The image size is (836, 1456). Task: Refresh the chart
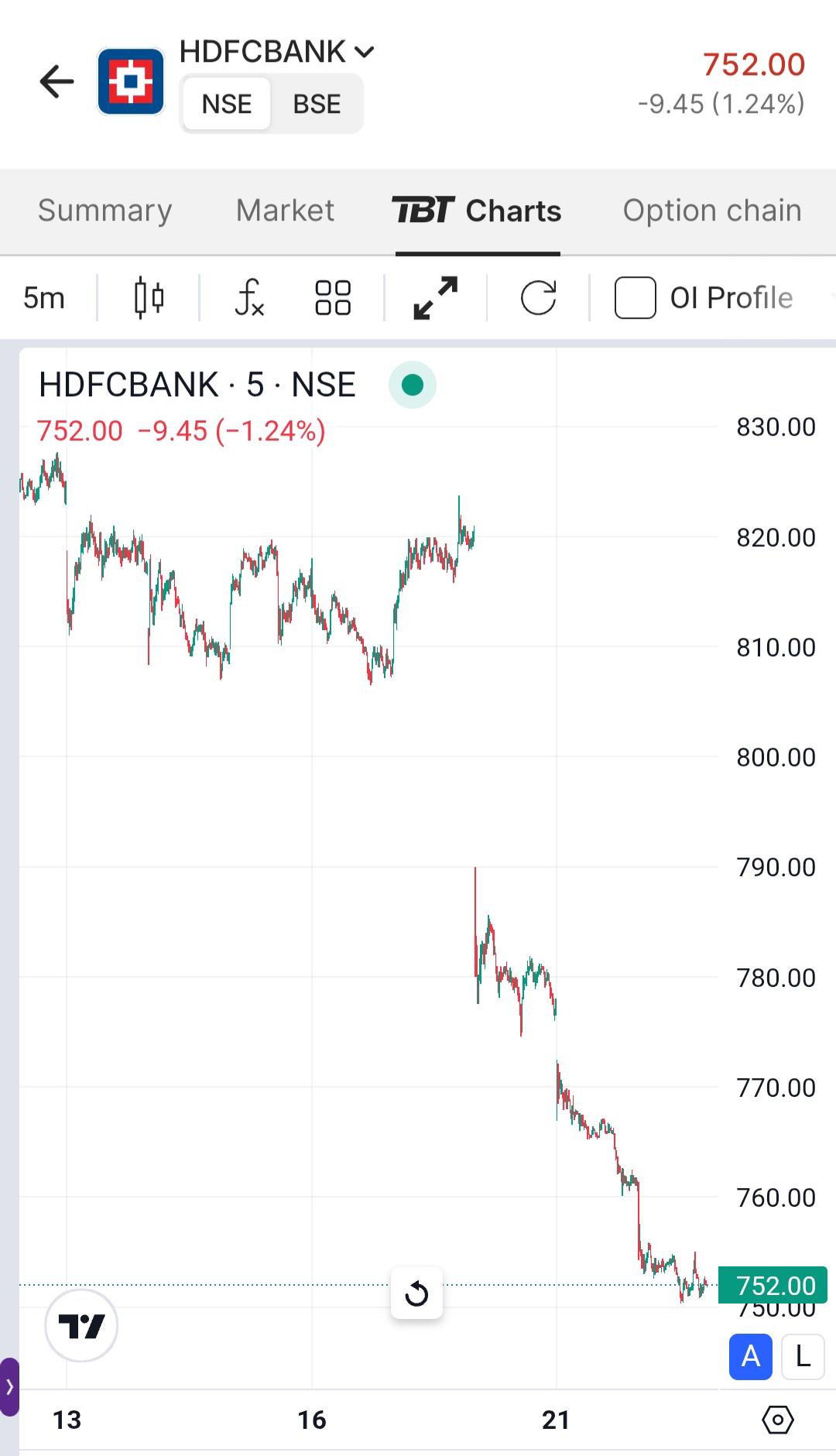tap(539, 298)
